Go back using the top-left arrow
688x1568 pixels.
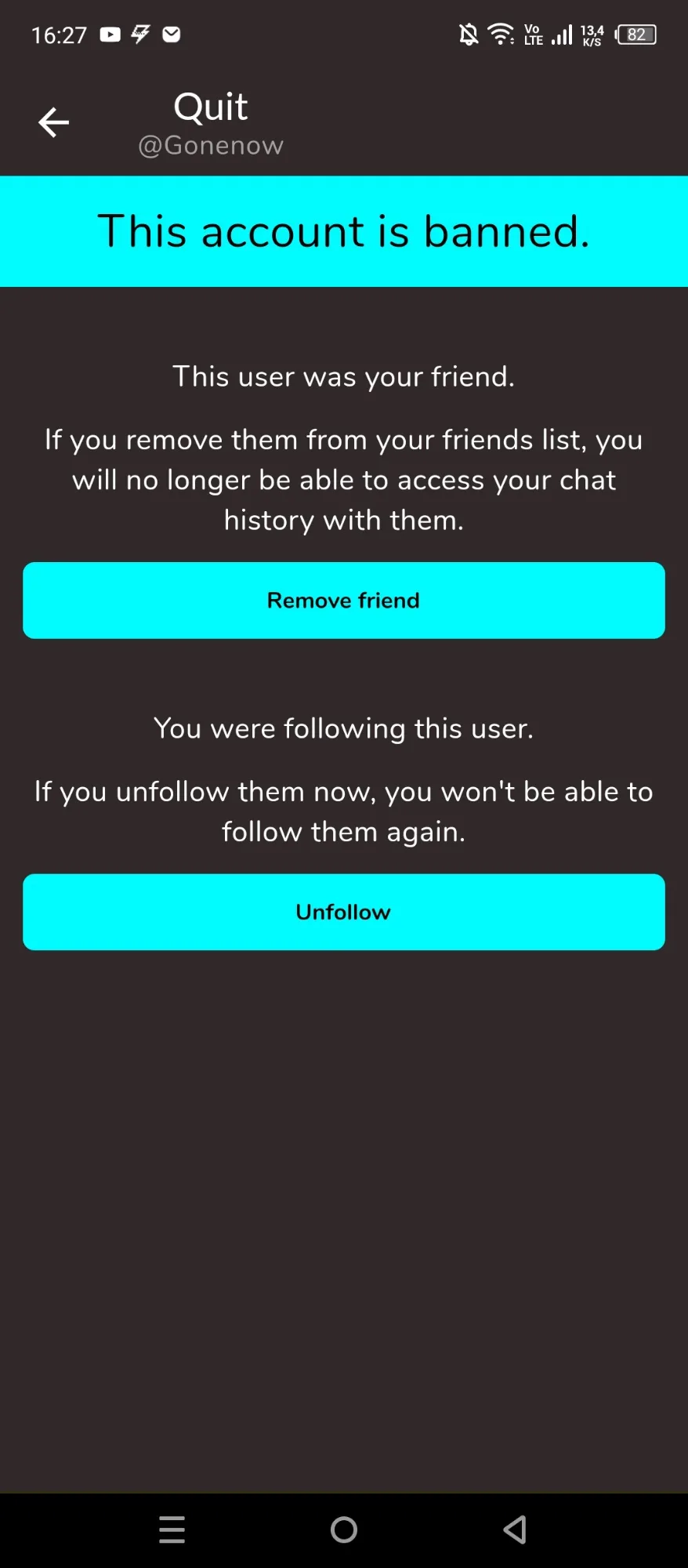(x=53, y=122)
